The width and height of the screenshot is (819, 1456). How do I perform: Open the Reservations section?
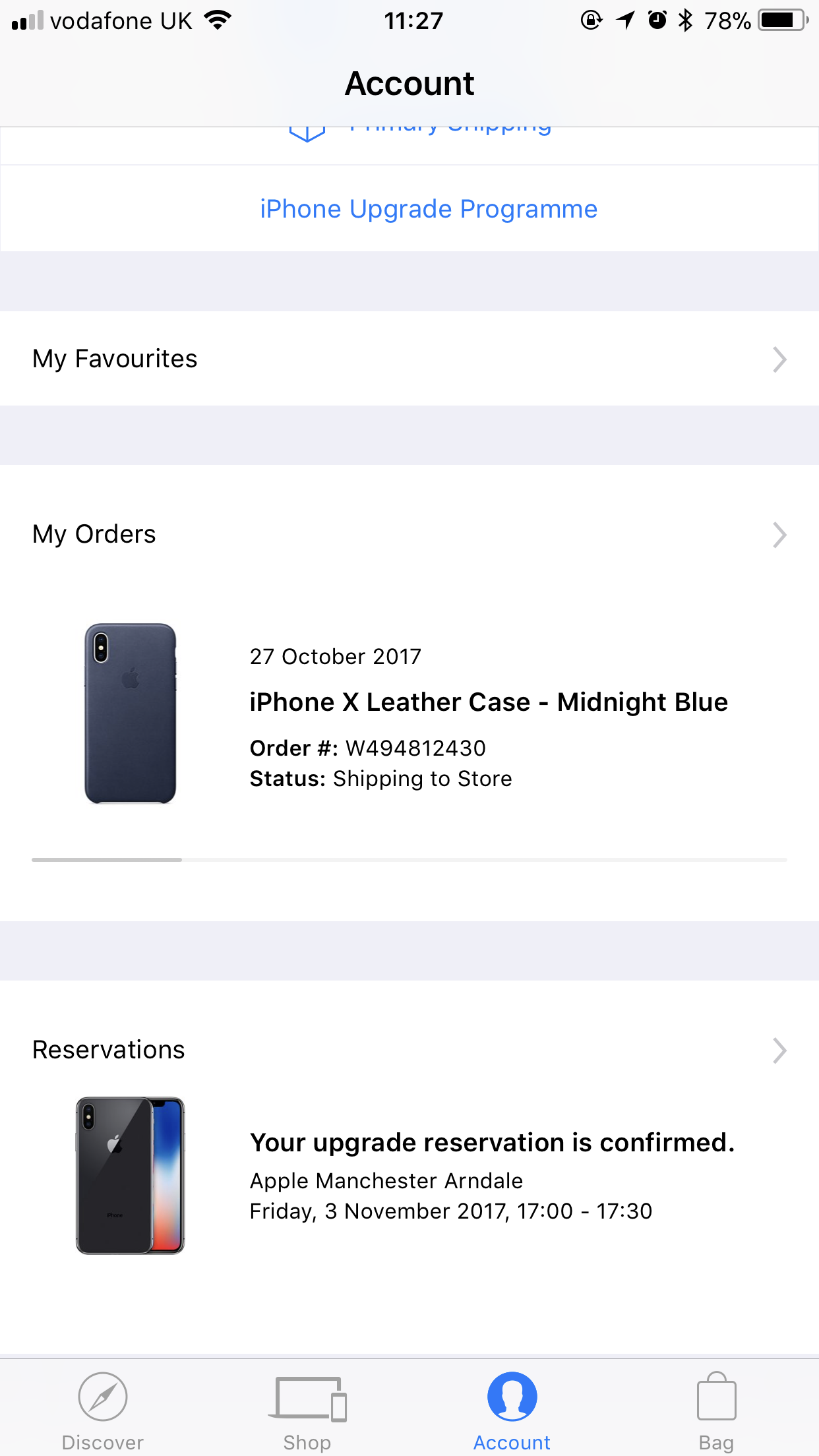(x=409, y=1050)
